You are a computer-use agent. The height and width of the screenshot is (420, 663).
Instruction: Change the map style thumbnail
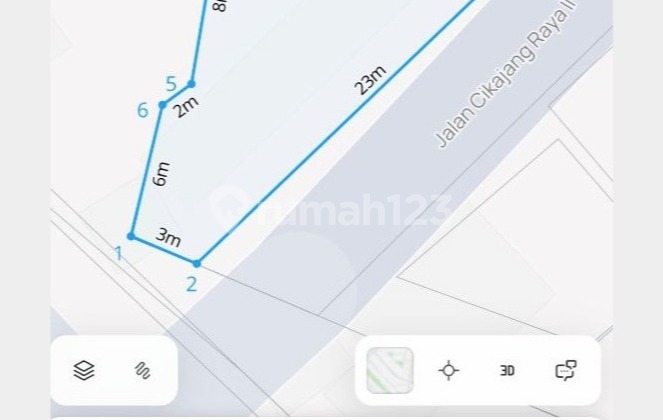(390, 370)
